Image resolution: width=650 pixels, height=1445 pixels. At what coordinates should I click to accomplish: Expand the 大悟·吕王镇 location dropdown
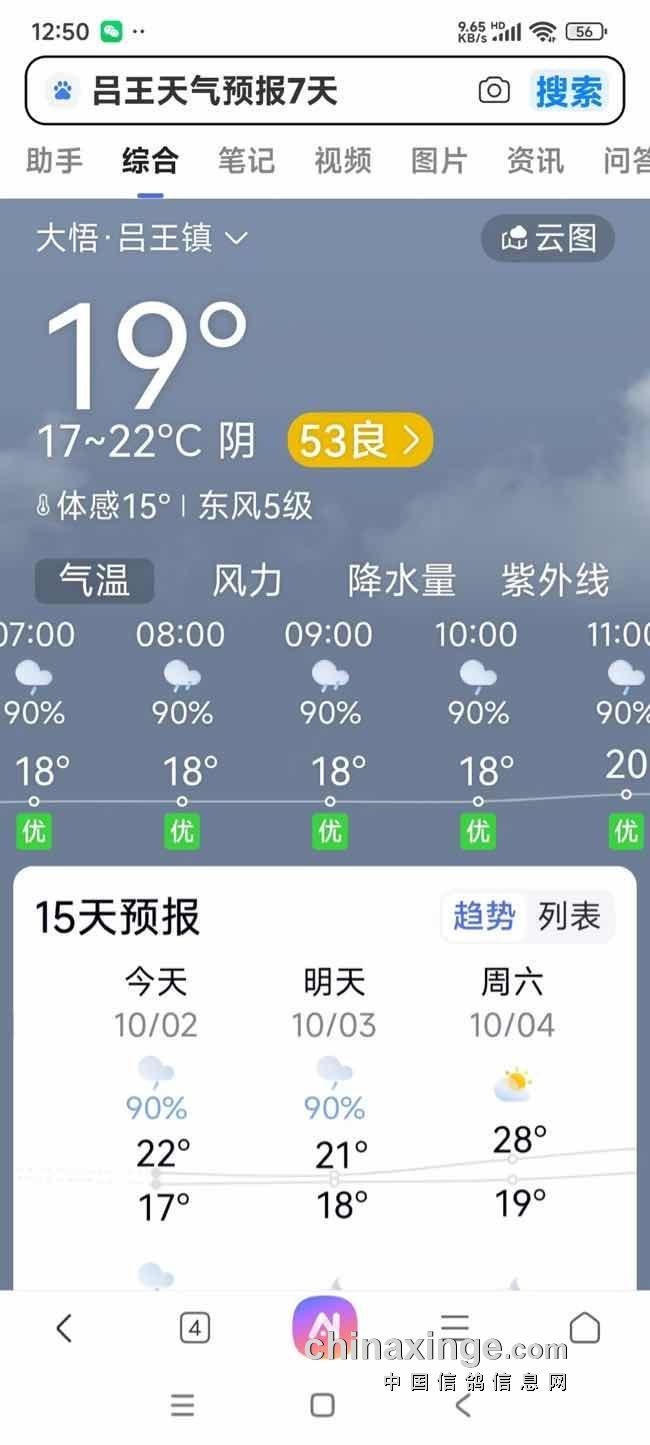(141, 238)
